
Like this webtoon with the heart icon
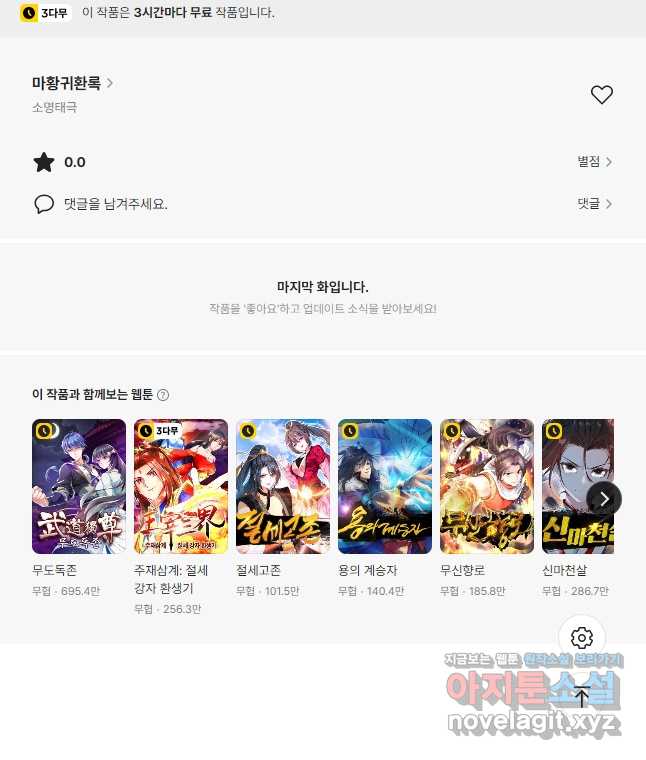(x=601, y=95)
